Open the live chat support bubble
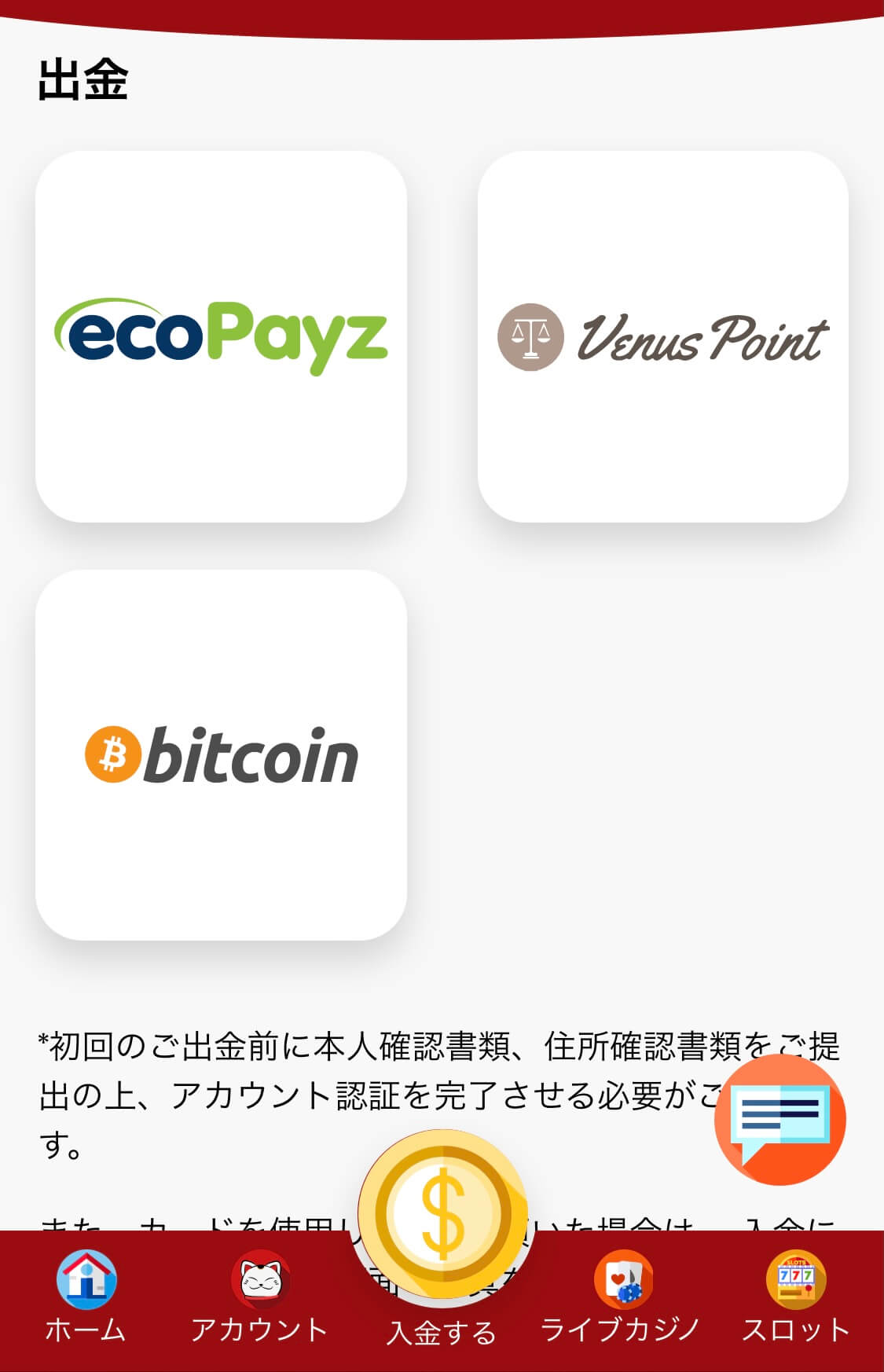This screenshot has height=1372, width=884. coord(779,1119)
